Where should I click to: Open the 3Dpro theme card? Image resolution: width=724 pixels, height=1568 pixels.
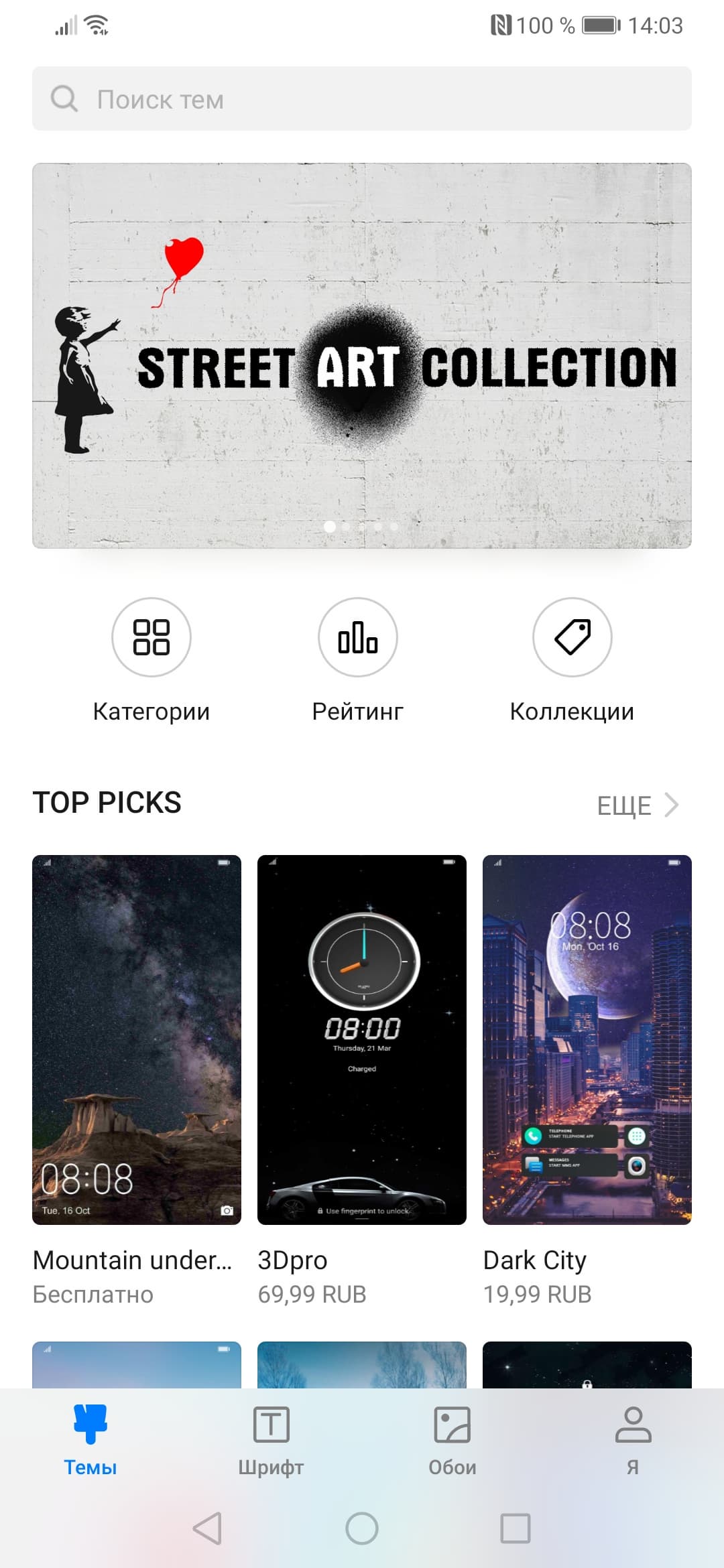(x=362, y=1039)
